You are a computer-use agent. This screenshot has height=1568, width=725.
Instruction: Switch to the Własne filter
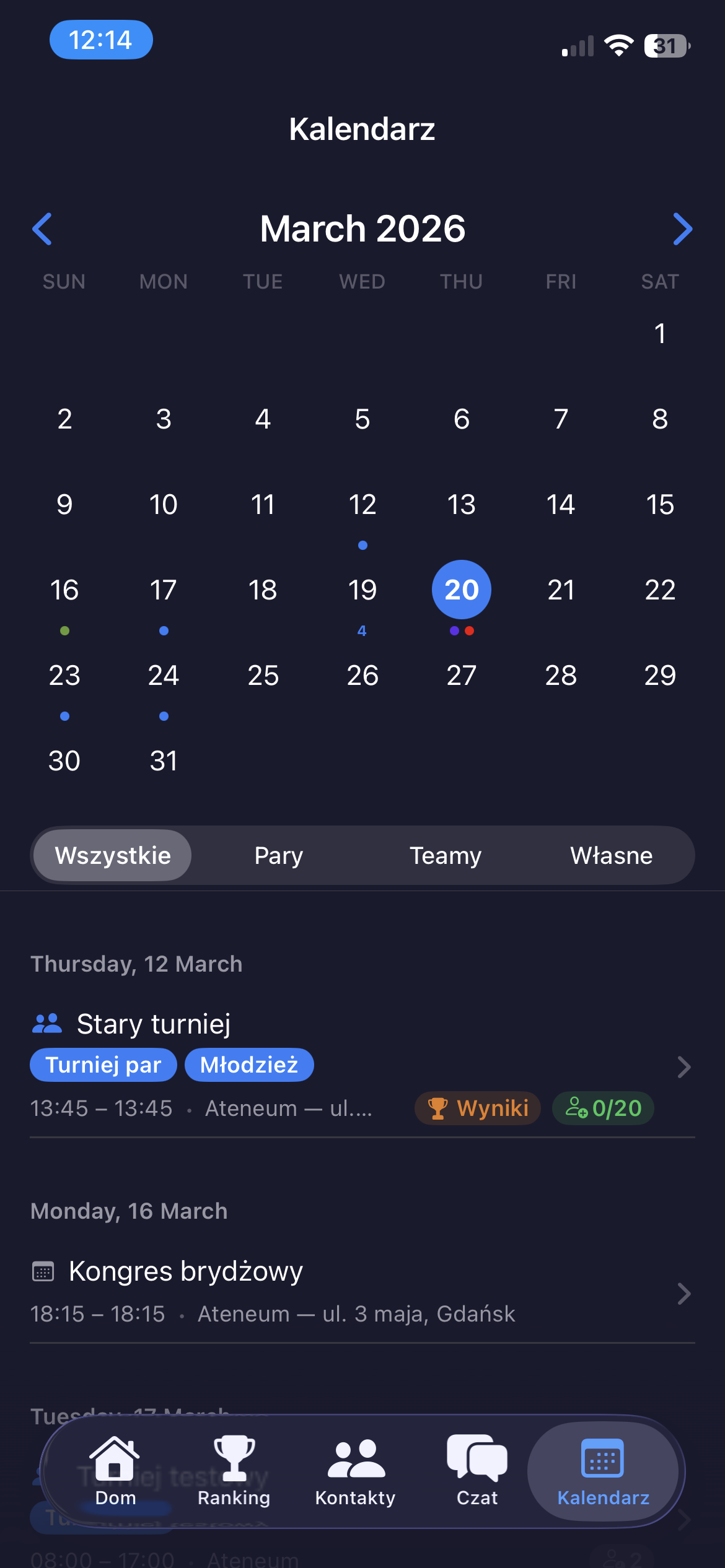click(611, 855)
